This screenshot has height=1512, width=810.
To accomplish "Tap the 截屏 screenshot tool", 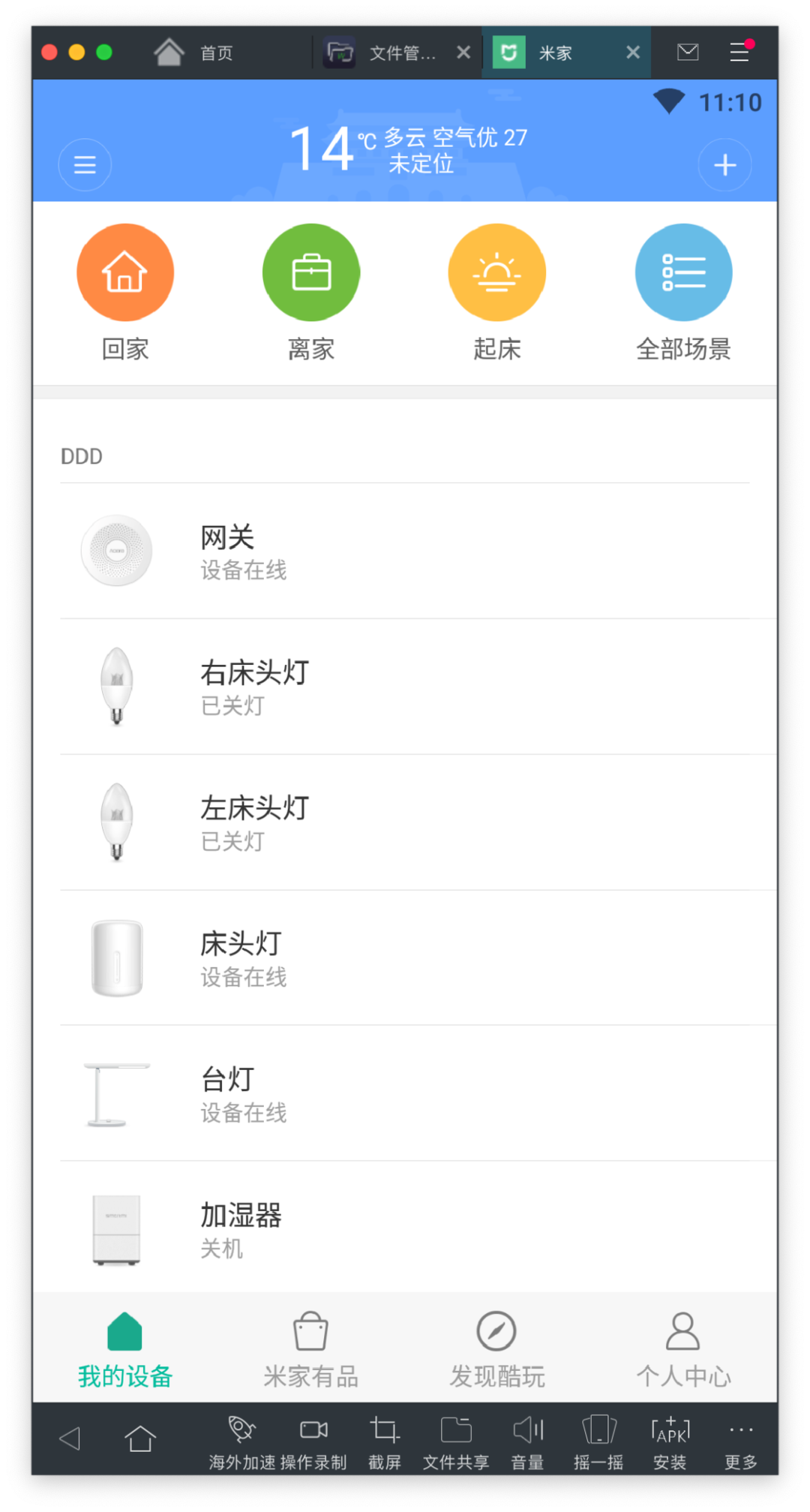I will point(385,1441).
